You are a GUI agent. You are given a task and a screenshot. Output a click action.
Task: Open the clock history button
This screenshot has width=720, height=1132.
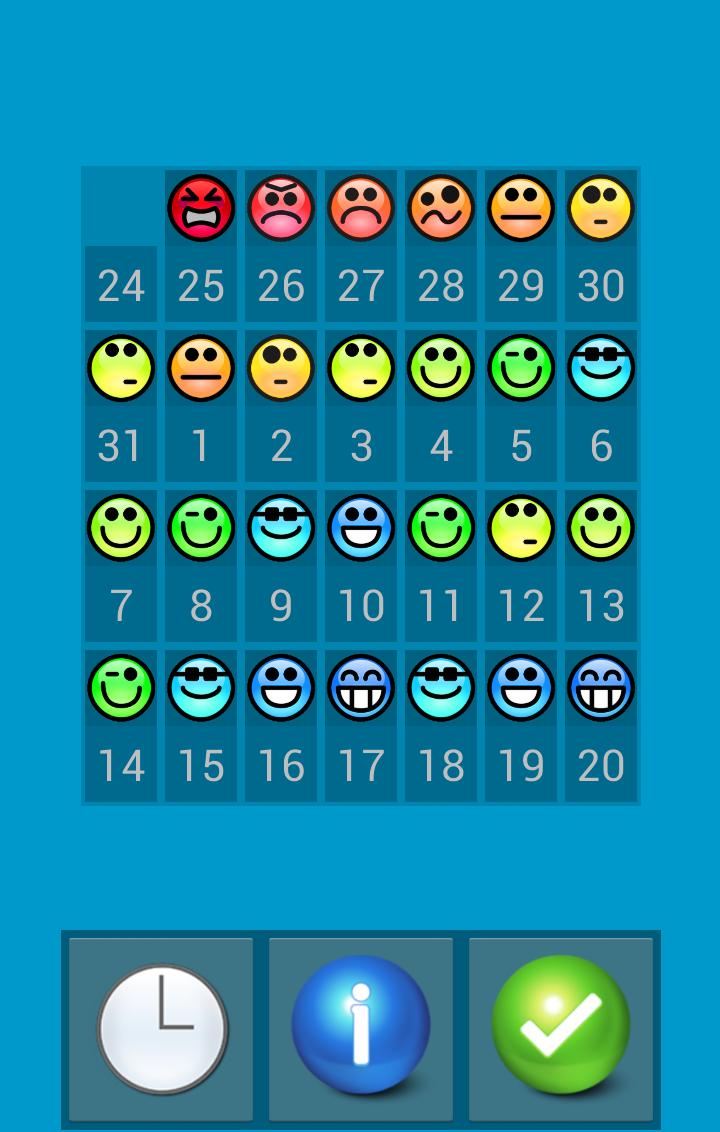point(161,1029)
